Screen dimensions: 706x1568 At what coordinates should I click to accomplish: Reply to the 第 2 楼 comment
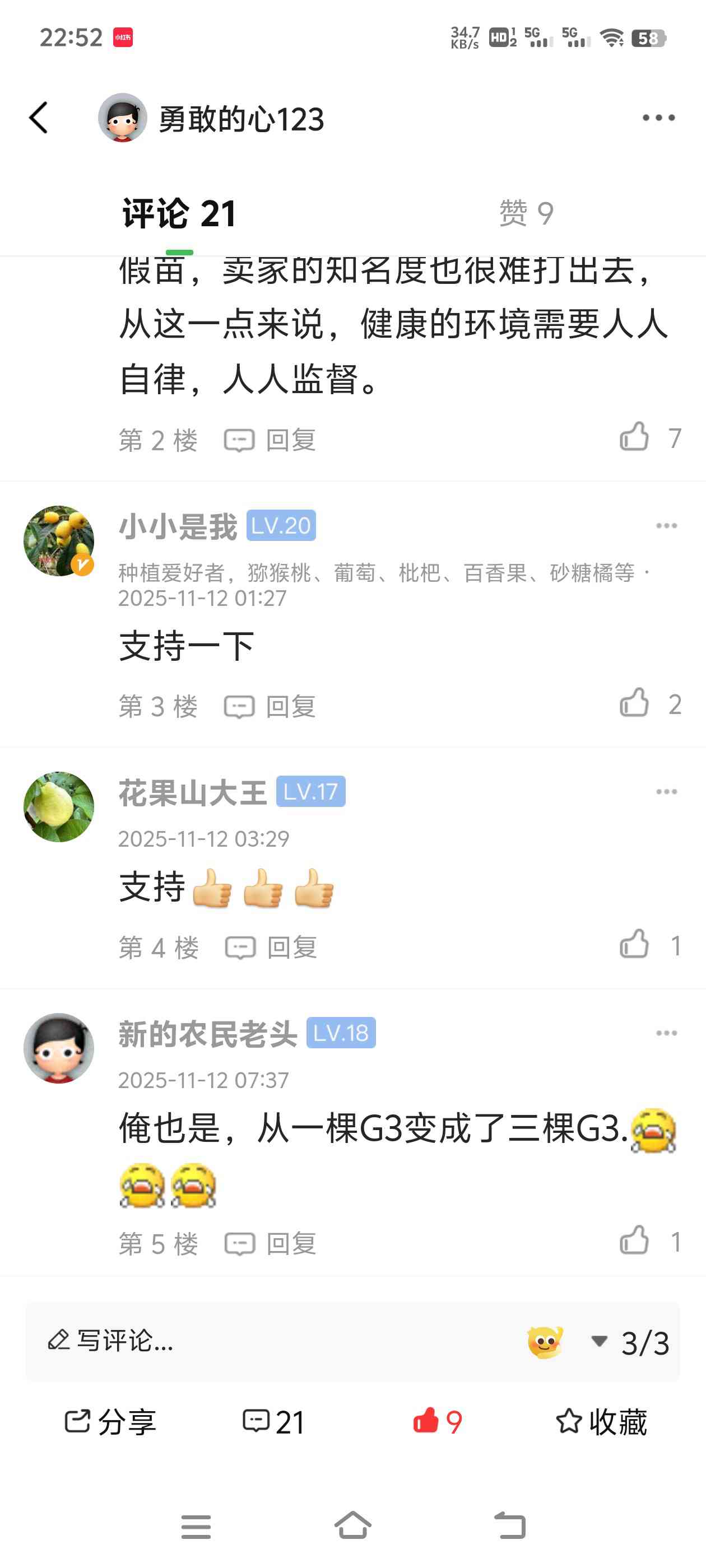click(270, 440)
